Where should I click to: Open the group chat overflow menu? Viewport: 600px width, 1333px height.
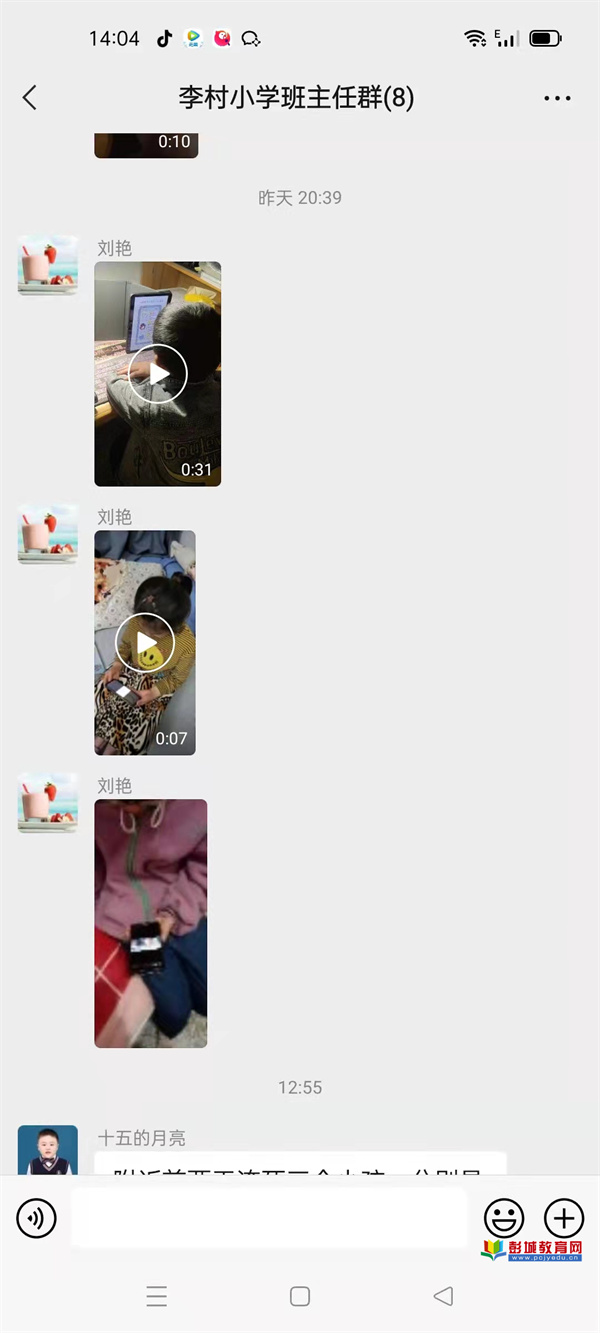pos(557,98)
